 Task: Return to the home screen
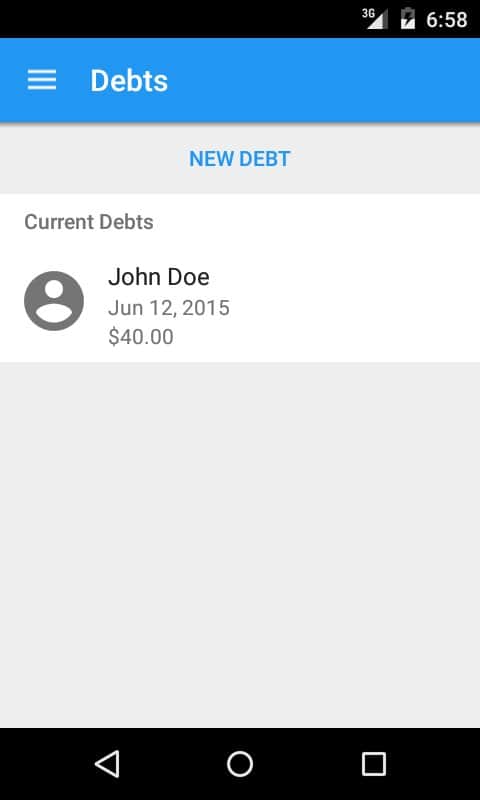240,764
